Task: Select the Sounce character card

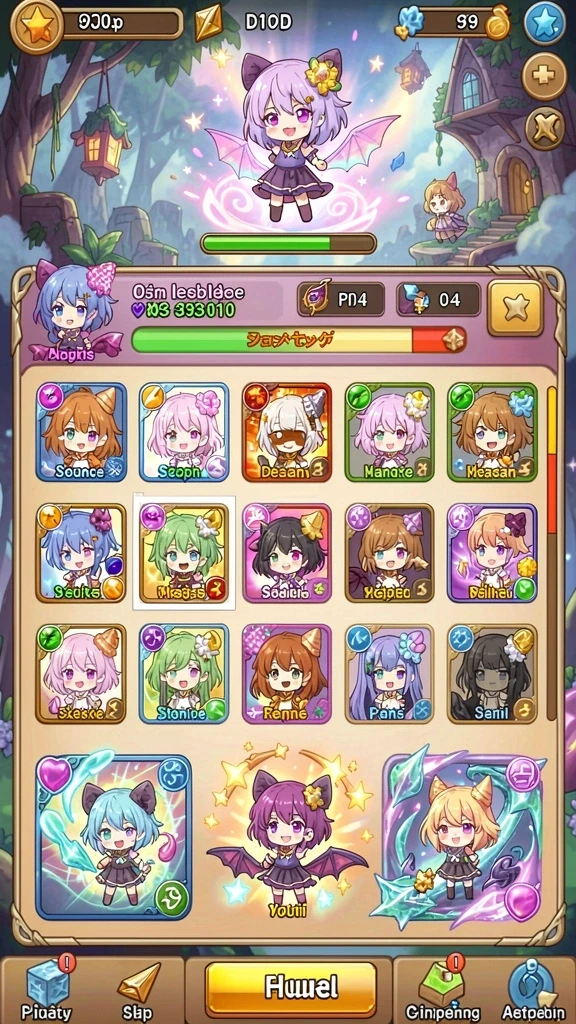Action: click(81, 432)
